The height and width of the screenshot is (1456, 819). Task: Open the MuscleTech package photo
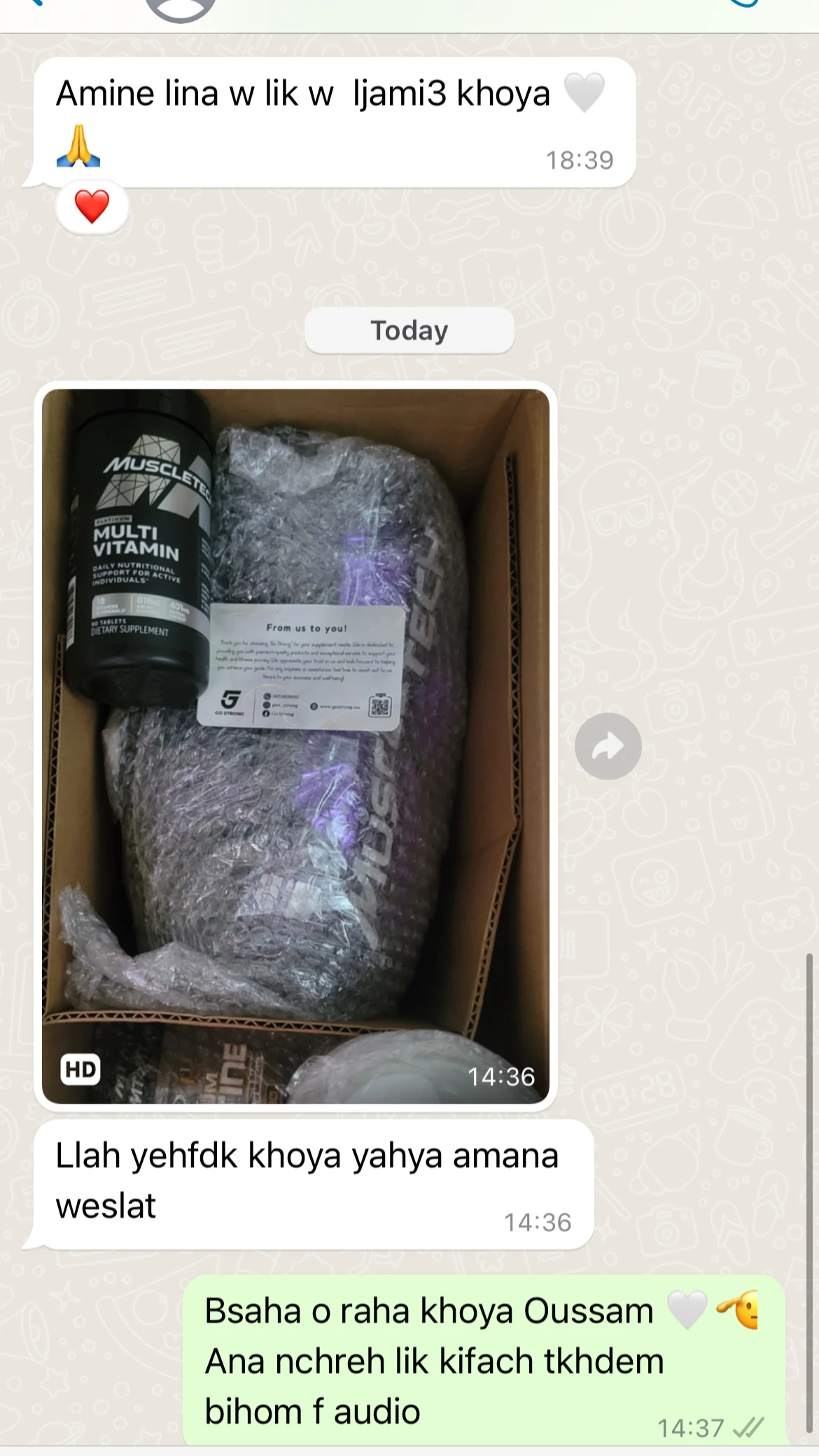click(295, 746)
